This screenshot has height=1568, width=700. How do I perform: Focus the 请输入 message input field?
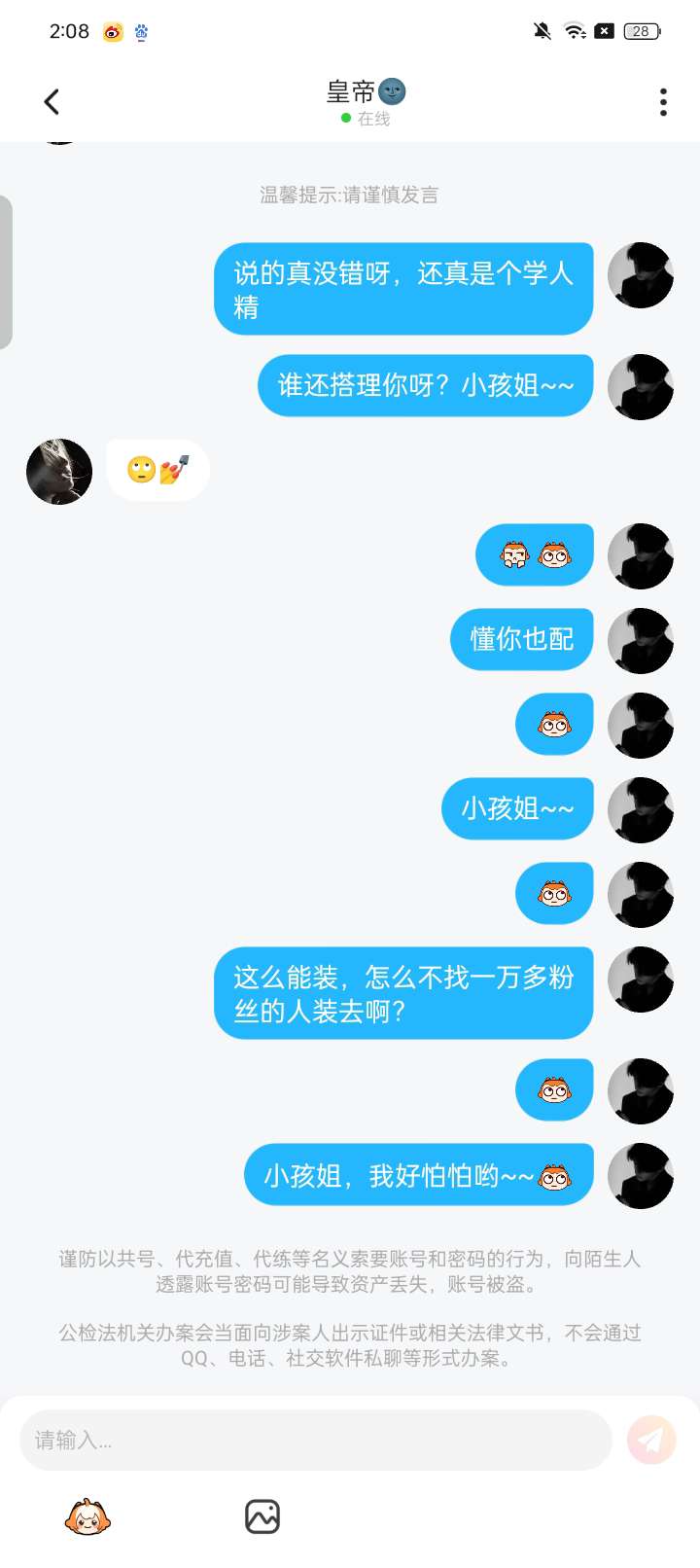[x=315, y=1440]
